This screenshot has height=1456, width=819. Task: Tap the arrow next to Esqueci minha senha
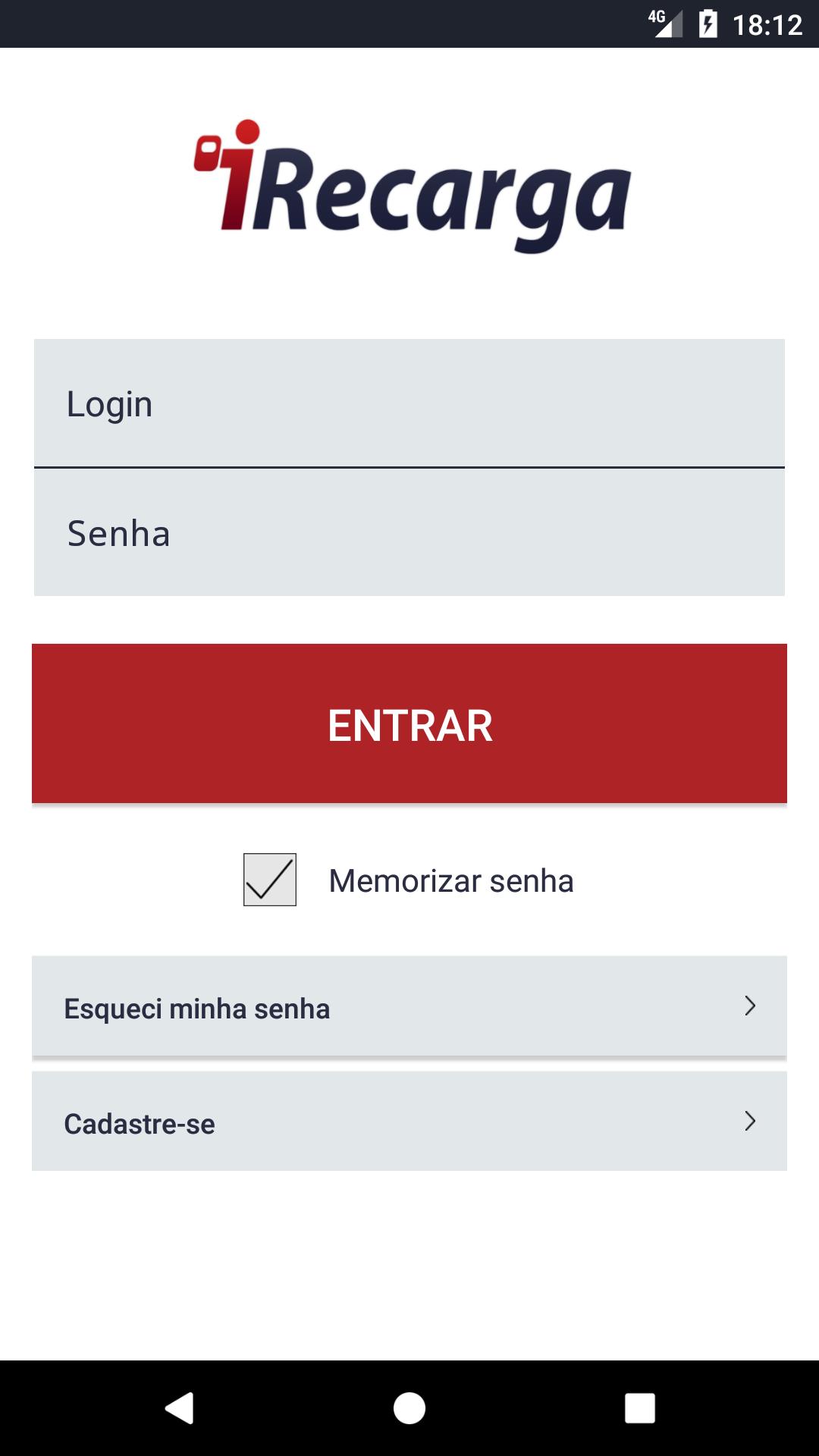point(750,1007)
